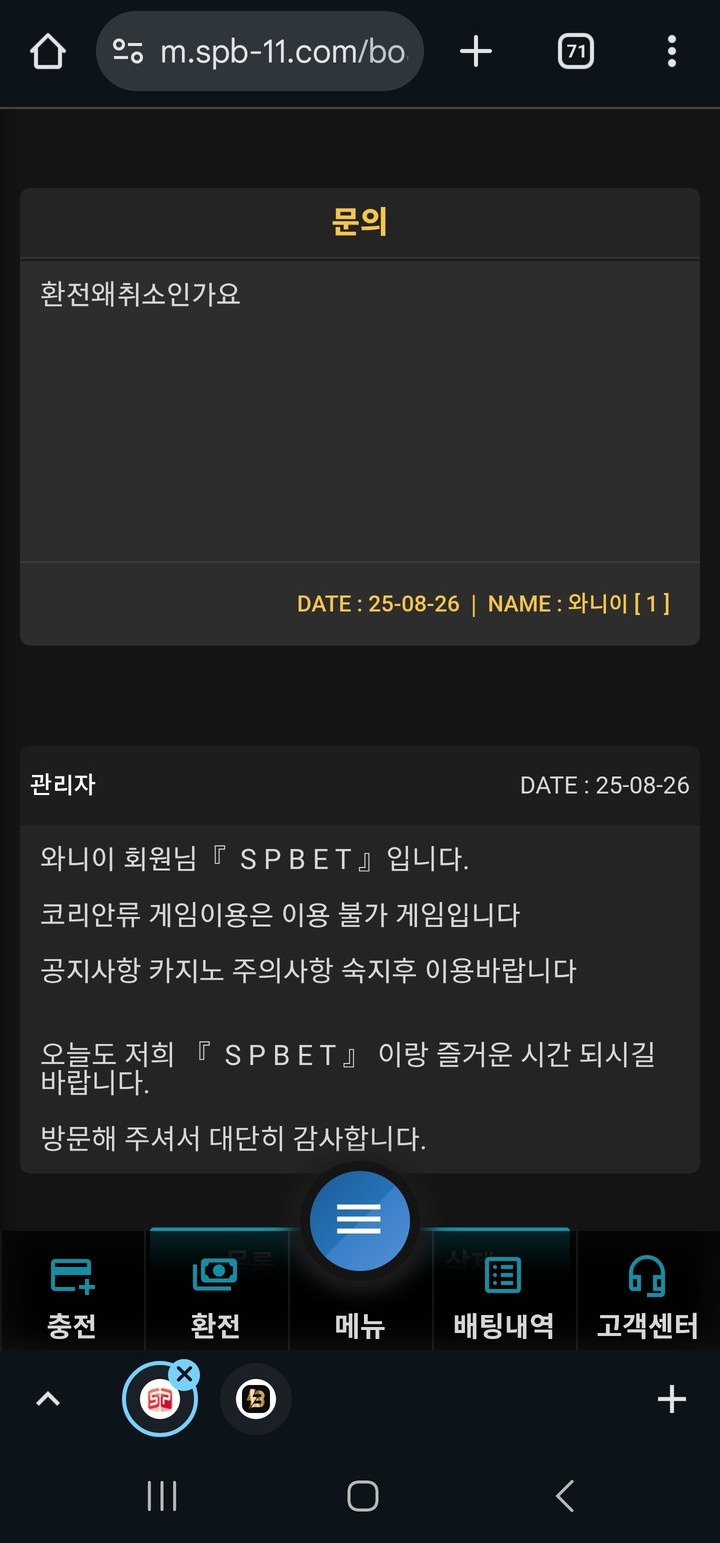Go back with the system back button
720x1543 pixels.
pyautogui.click(x=565, y=1496)
